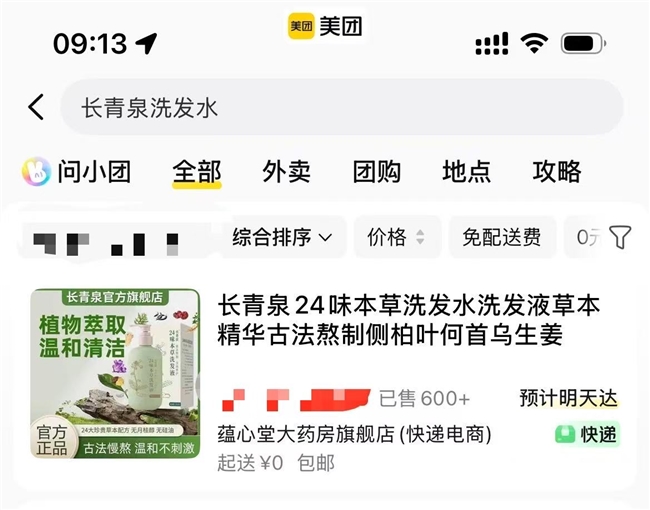Open the 长青泉24味本草洗发水 product card

pyautogui.click(x=409, y=320)
